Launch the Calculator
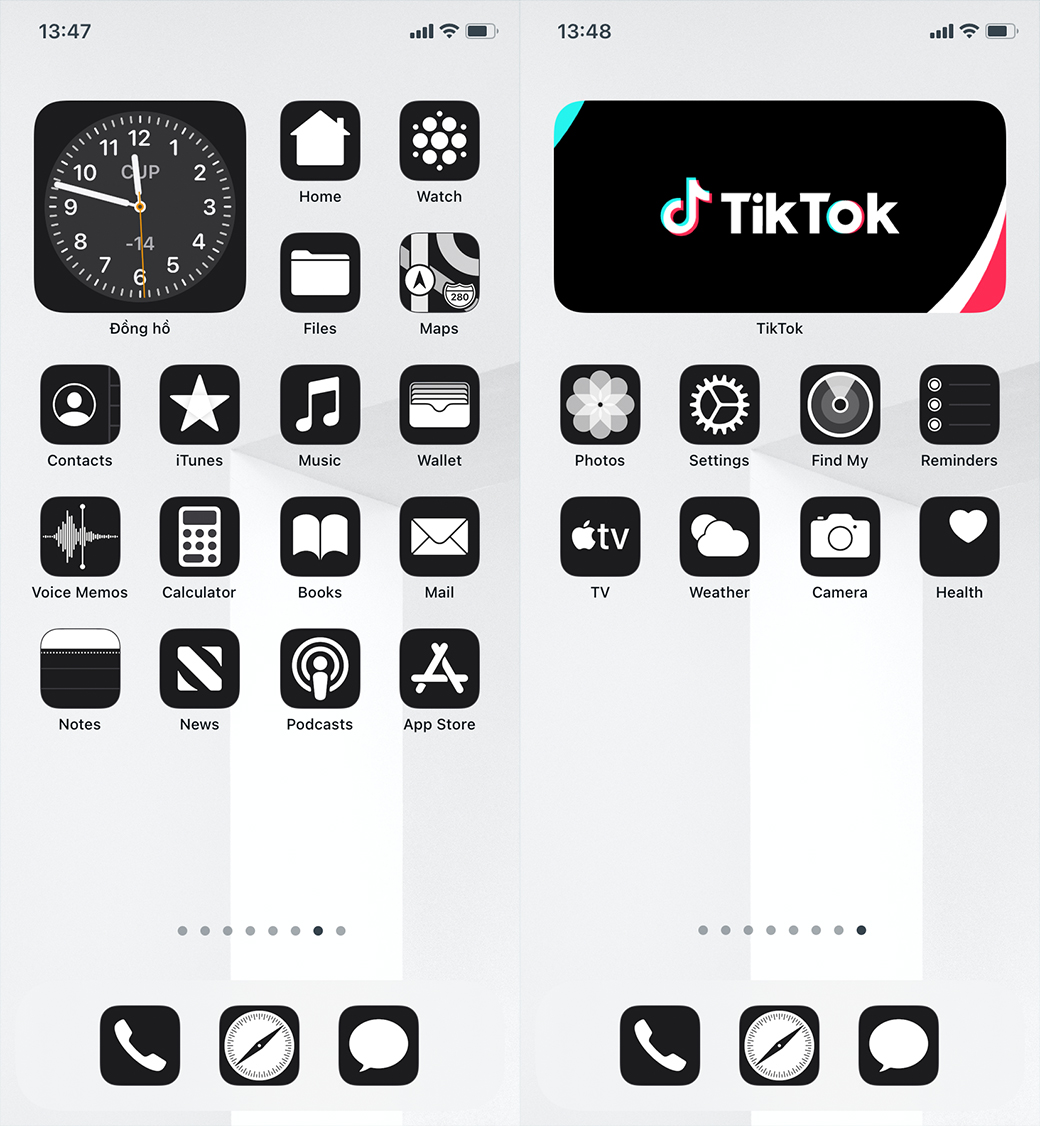This screenshot has width=1040, height=1126. click(199, 537)
